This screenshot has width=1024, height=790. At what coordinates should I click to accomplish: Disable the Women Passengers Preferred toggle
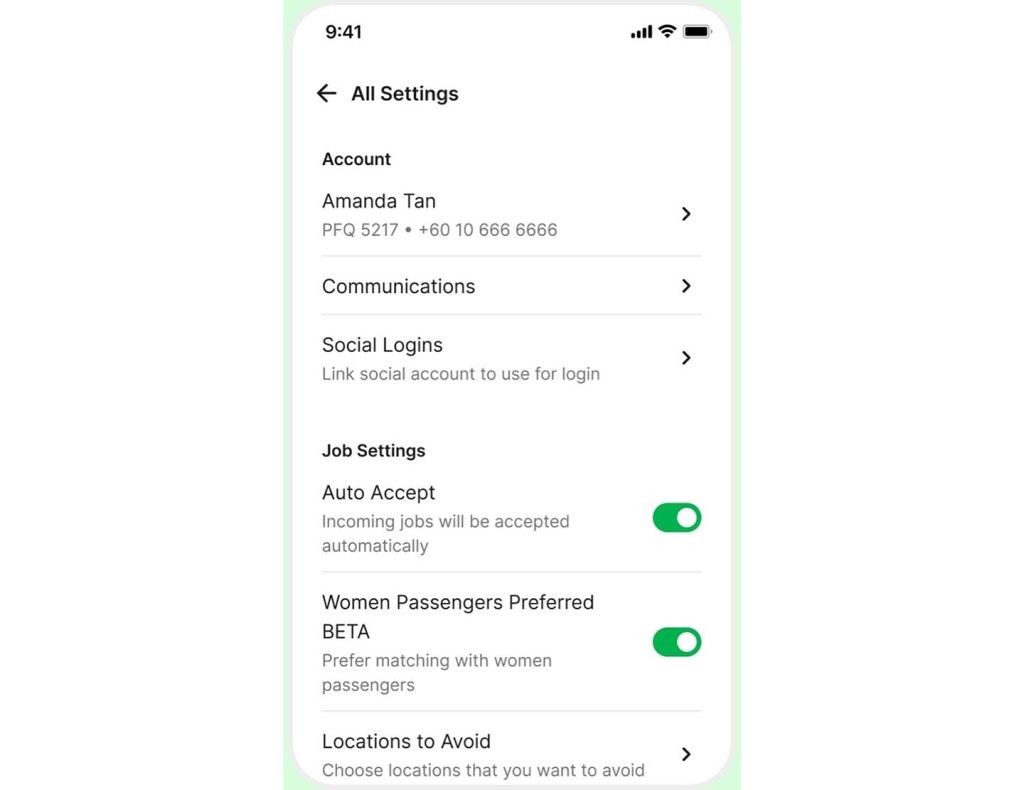pyautogui.click(x=677, y=642)
